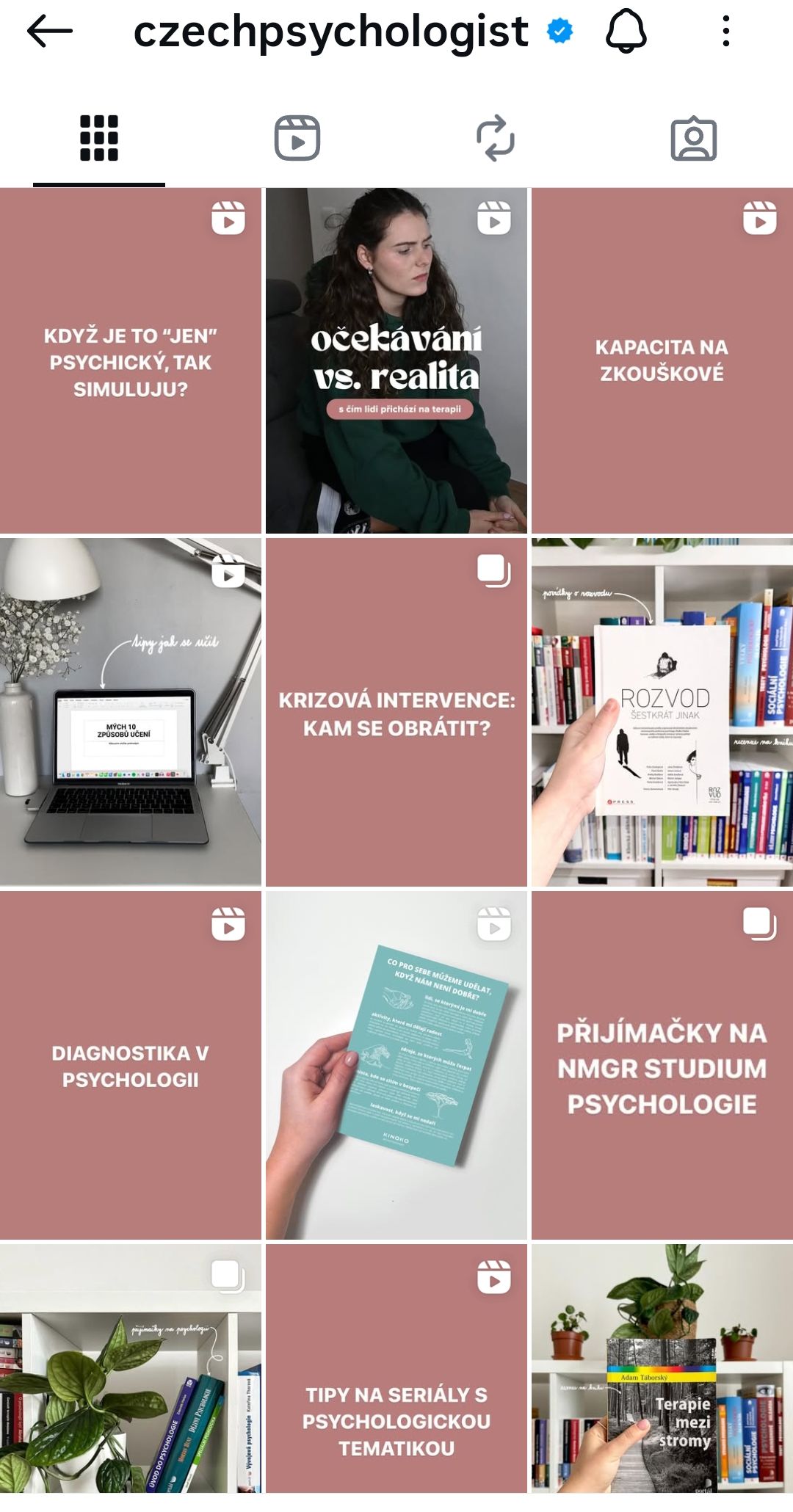This screenshot has width=793, height=1512.
Task: Open the "Diagnostika v psychologii" reel
Action: click(131, 1065)
